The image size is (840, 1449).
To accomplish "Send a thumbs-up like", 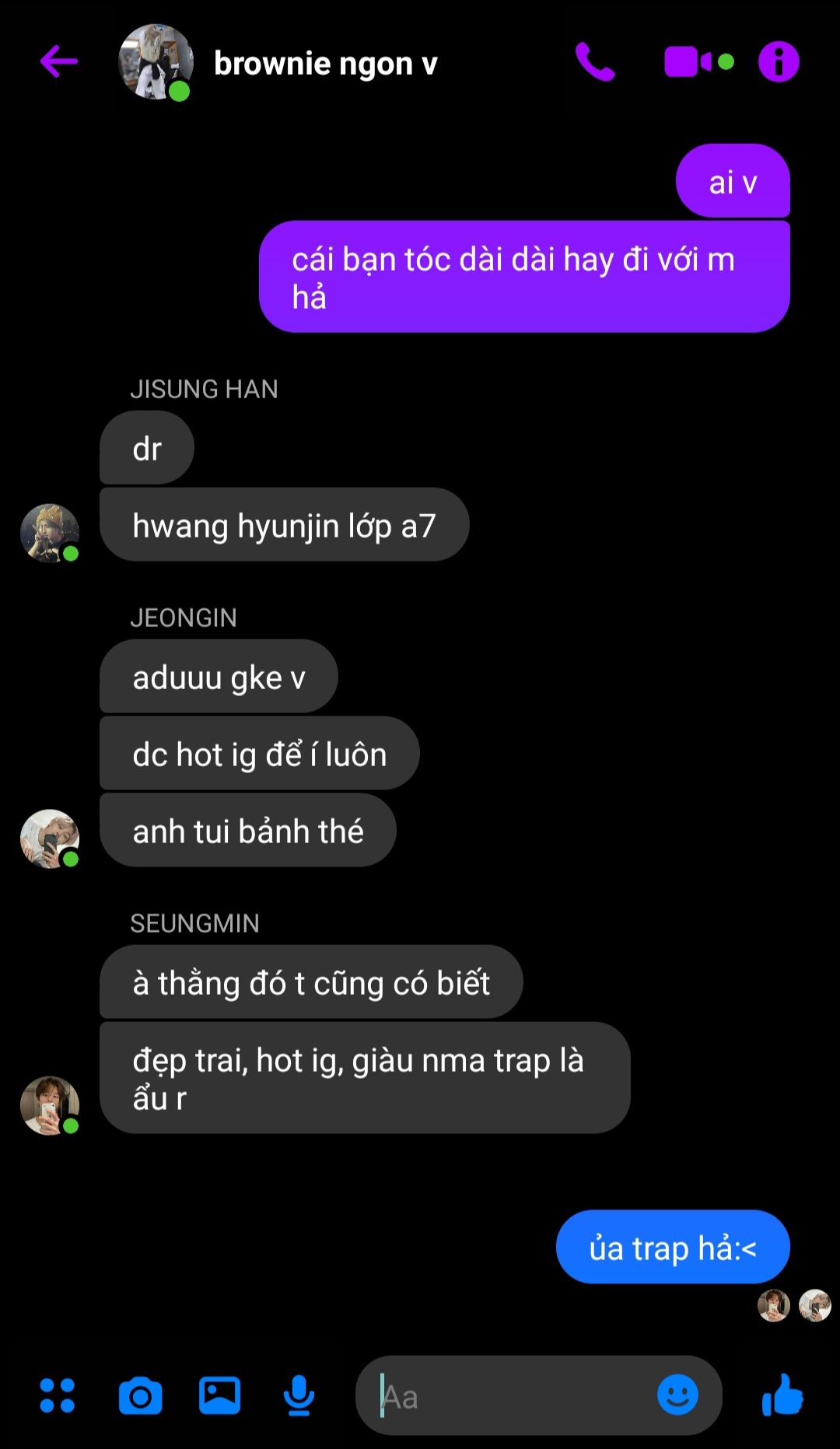I will tap(782, 1395).
